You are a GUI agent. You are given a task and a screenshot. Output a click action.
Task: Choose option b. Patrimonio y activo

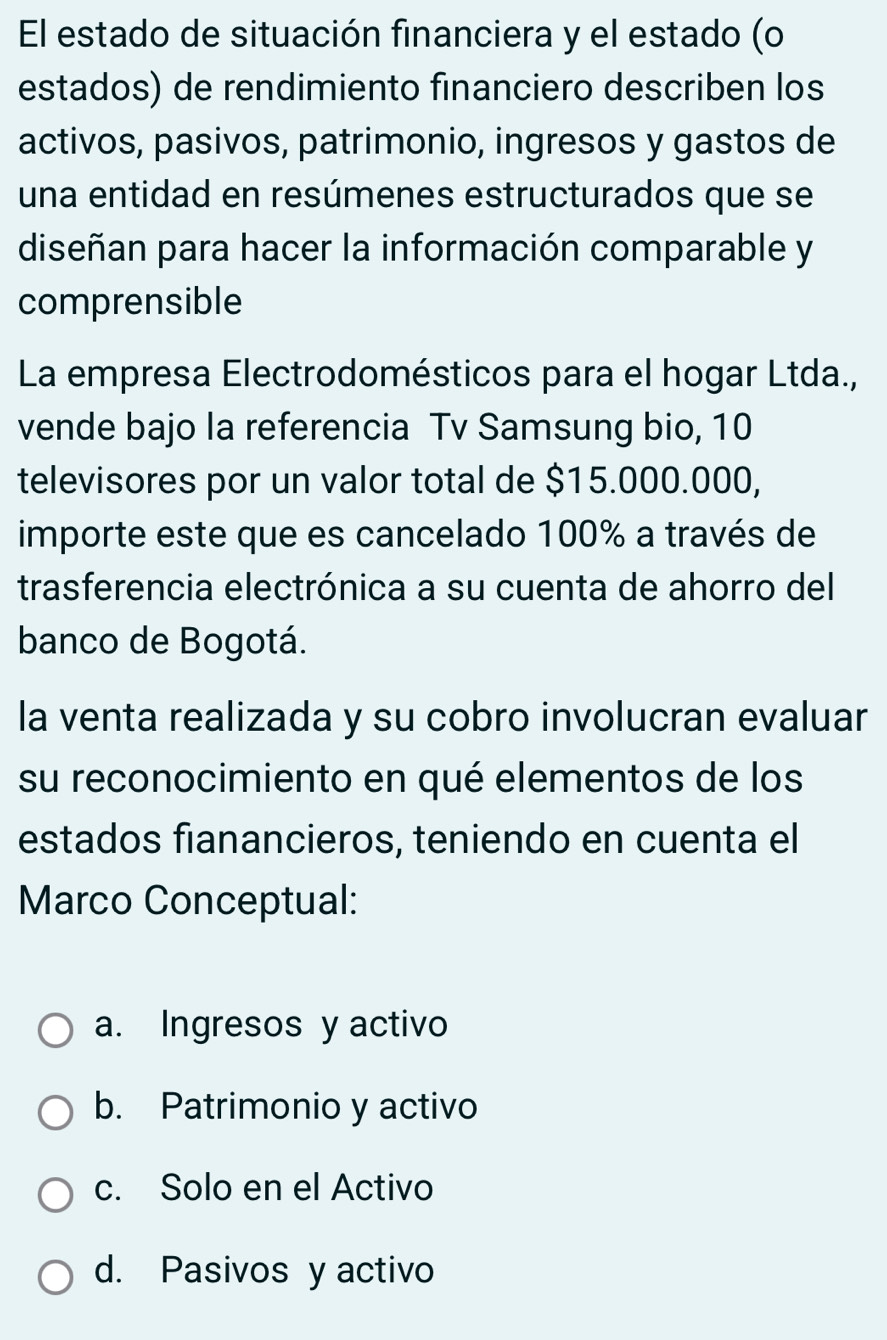55,1112
